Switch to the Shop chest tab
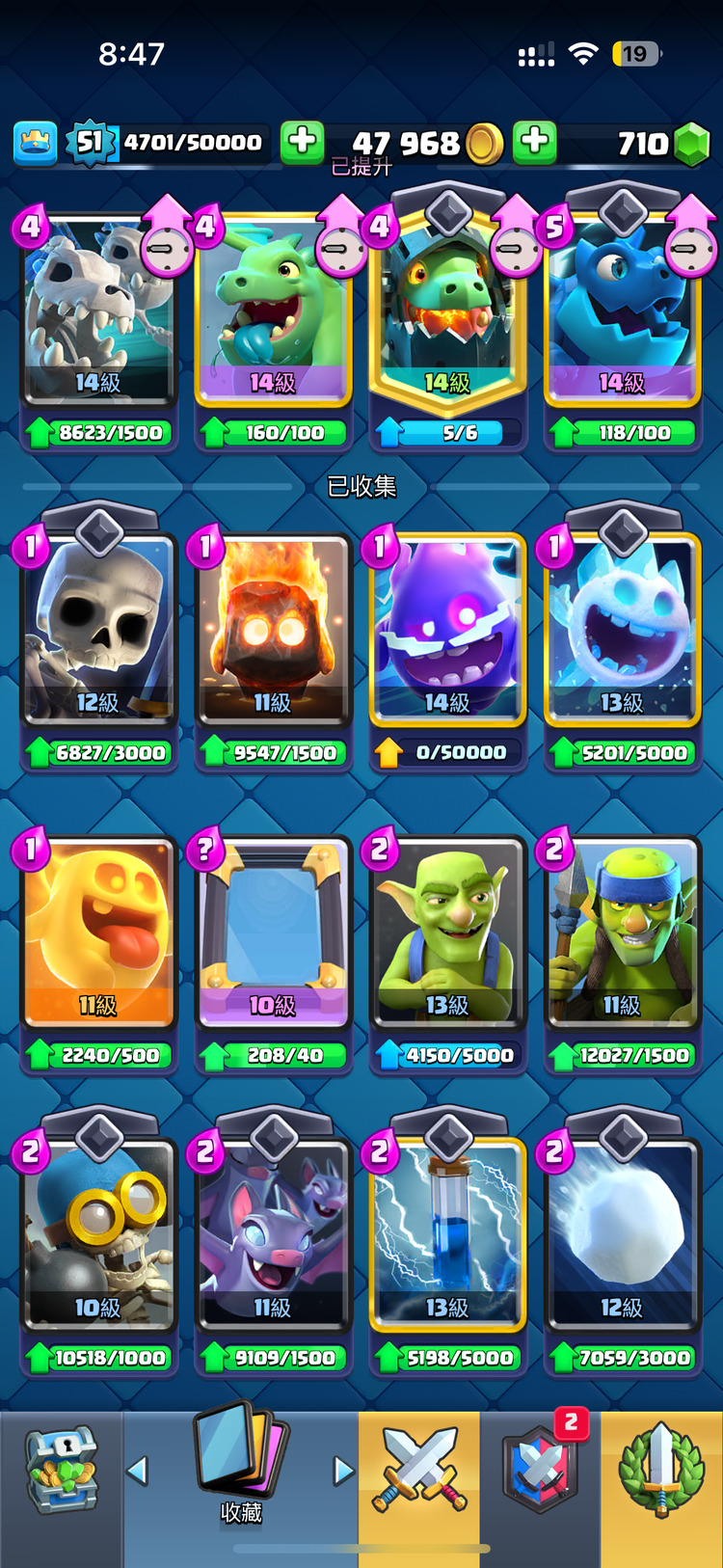The height and width of the screenshot is (1568, 723). coord(60,1471)
